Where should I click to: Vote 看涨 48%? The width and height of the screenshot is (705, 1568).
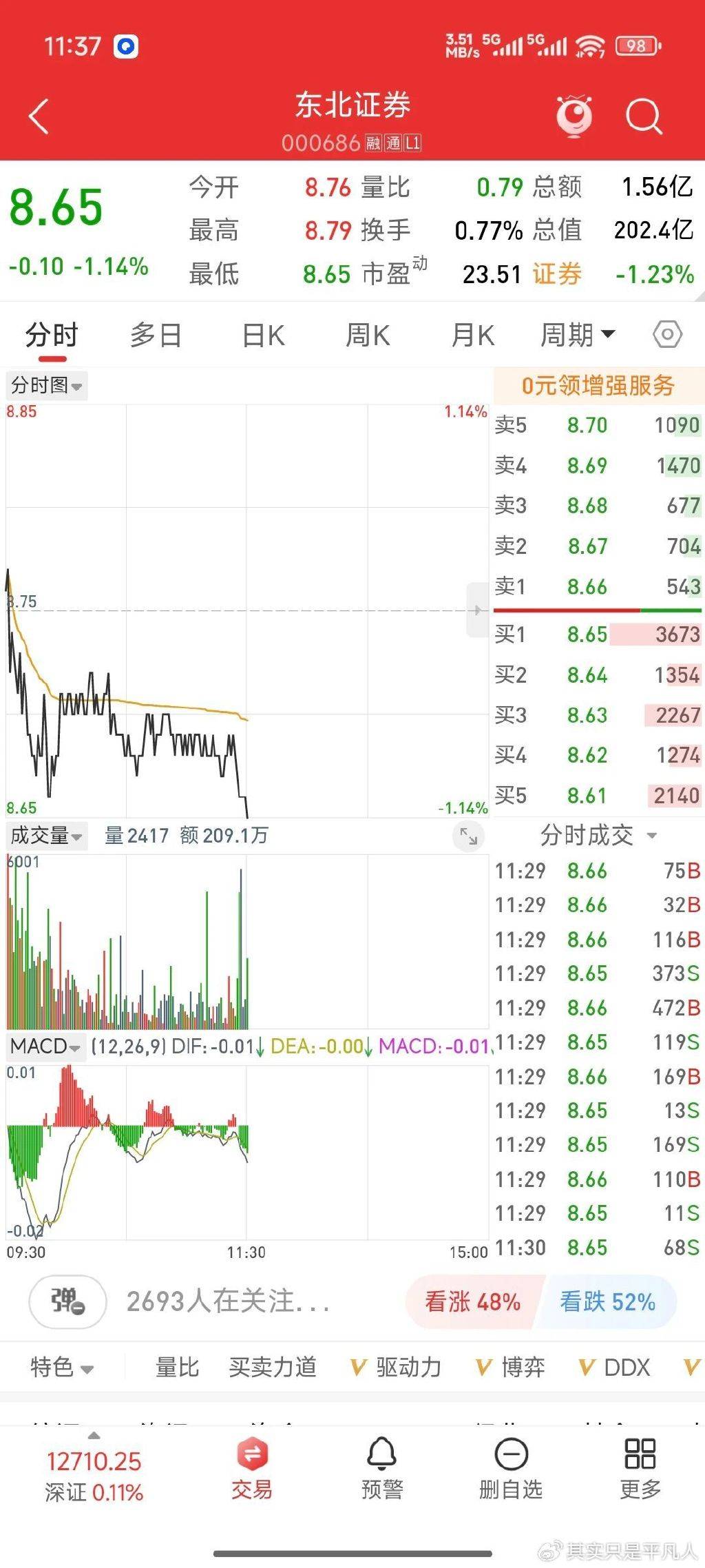(x=473, y=1301)
